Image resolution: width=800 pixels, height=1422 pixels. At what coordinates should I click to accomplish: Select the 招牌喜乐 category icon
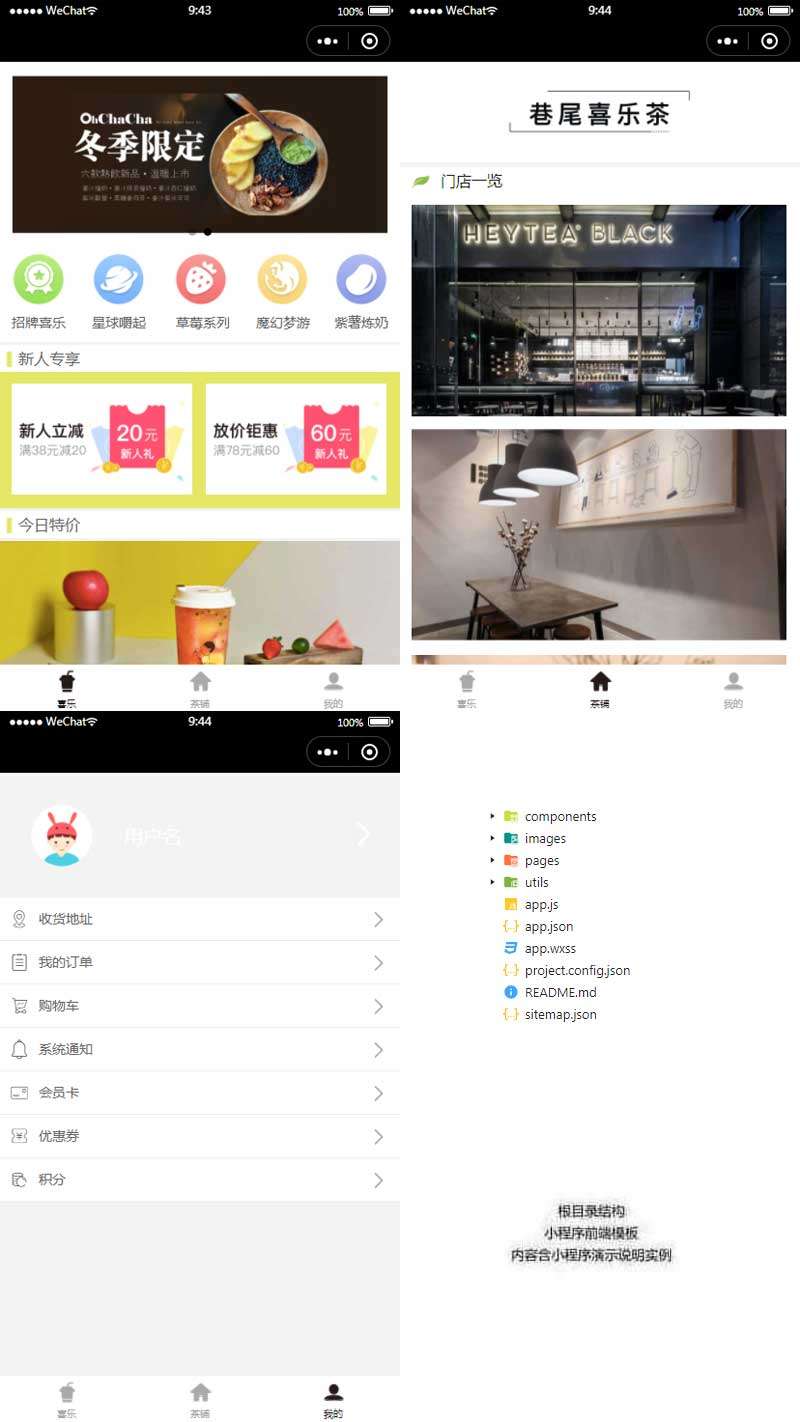(x=39, y=279)
